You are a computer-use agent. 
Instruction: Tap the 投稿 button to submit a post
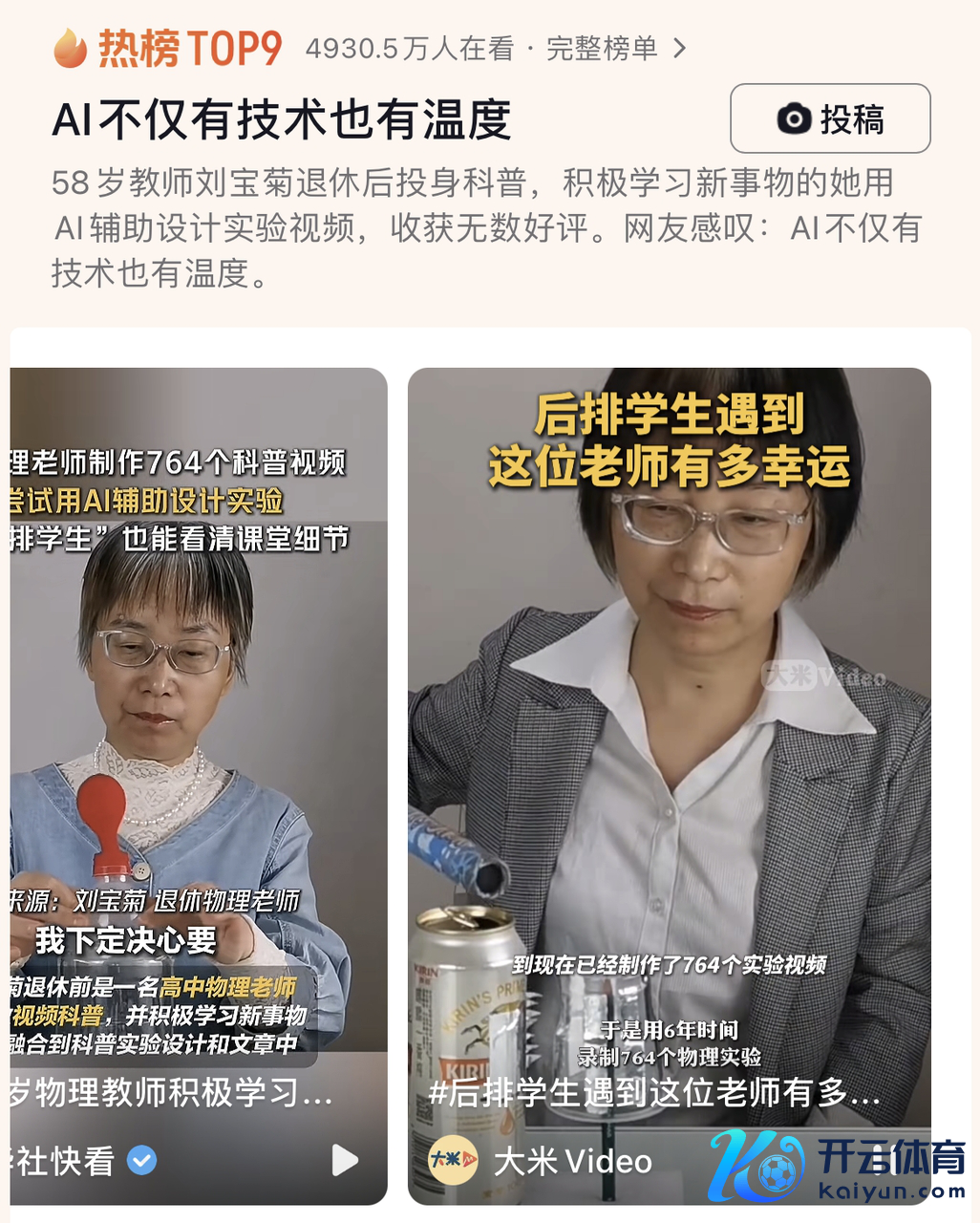pos(830,118)
